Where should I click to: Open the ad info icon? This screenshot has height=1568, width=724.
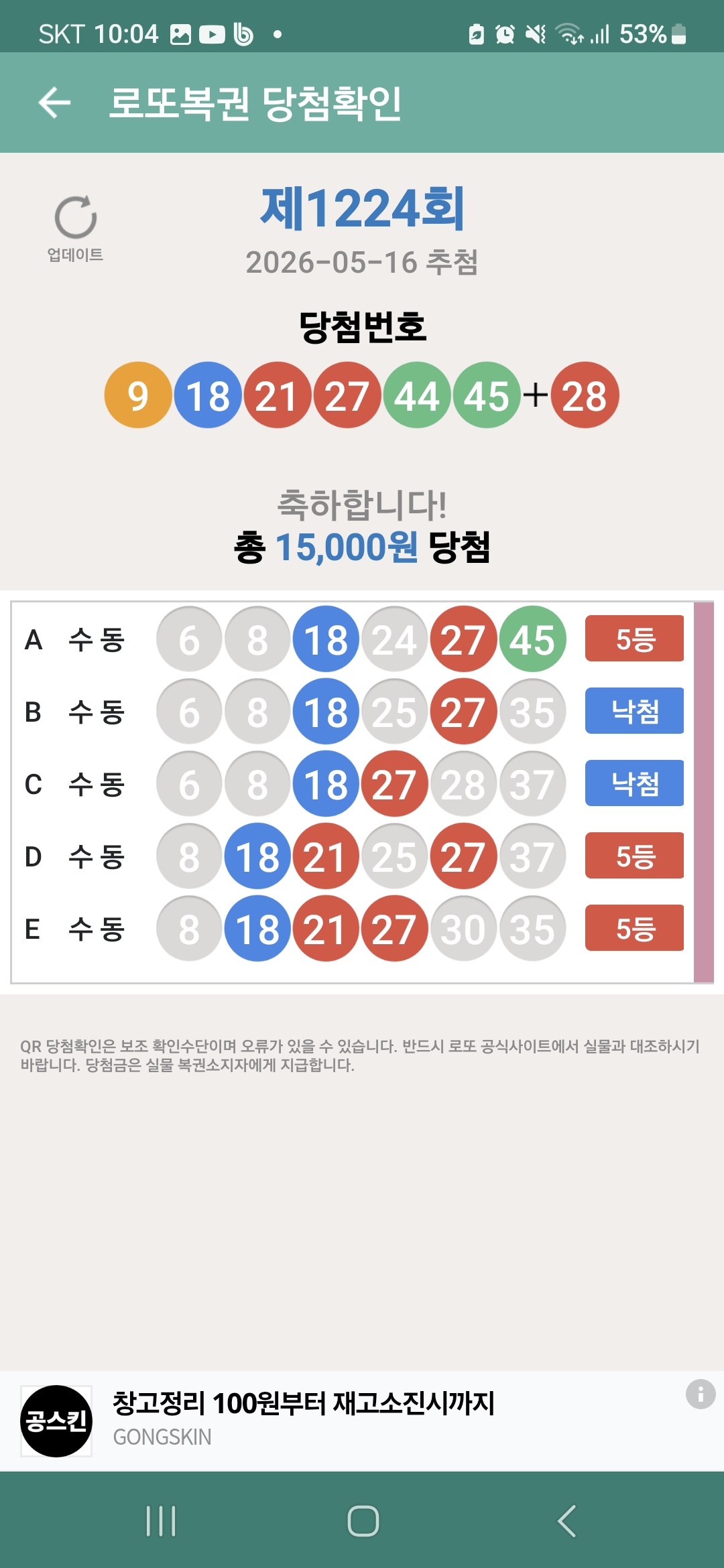click(x=701, y=1394)
